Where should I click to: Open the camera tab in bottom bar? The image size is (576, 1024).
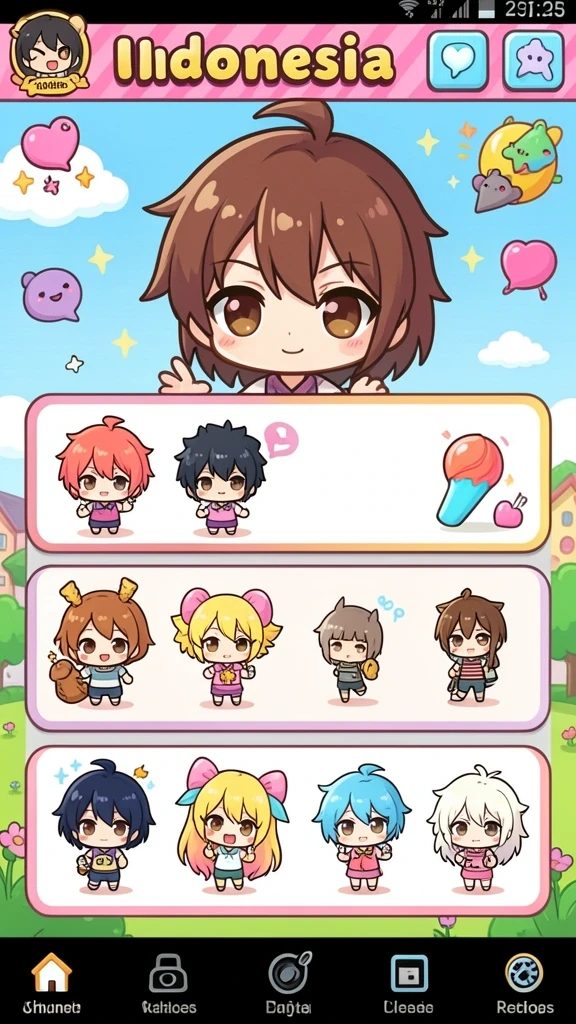point(168,983)
